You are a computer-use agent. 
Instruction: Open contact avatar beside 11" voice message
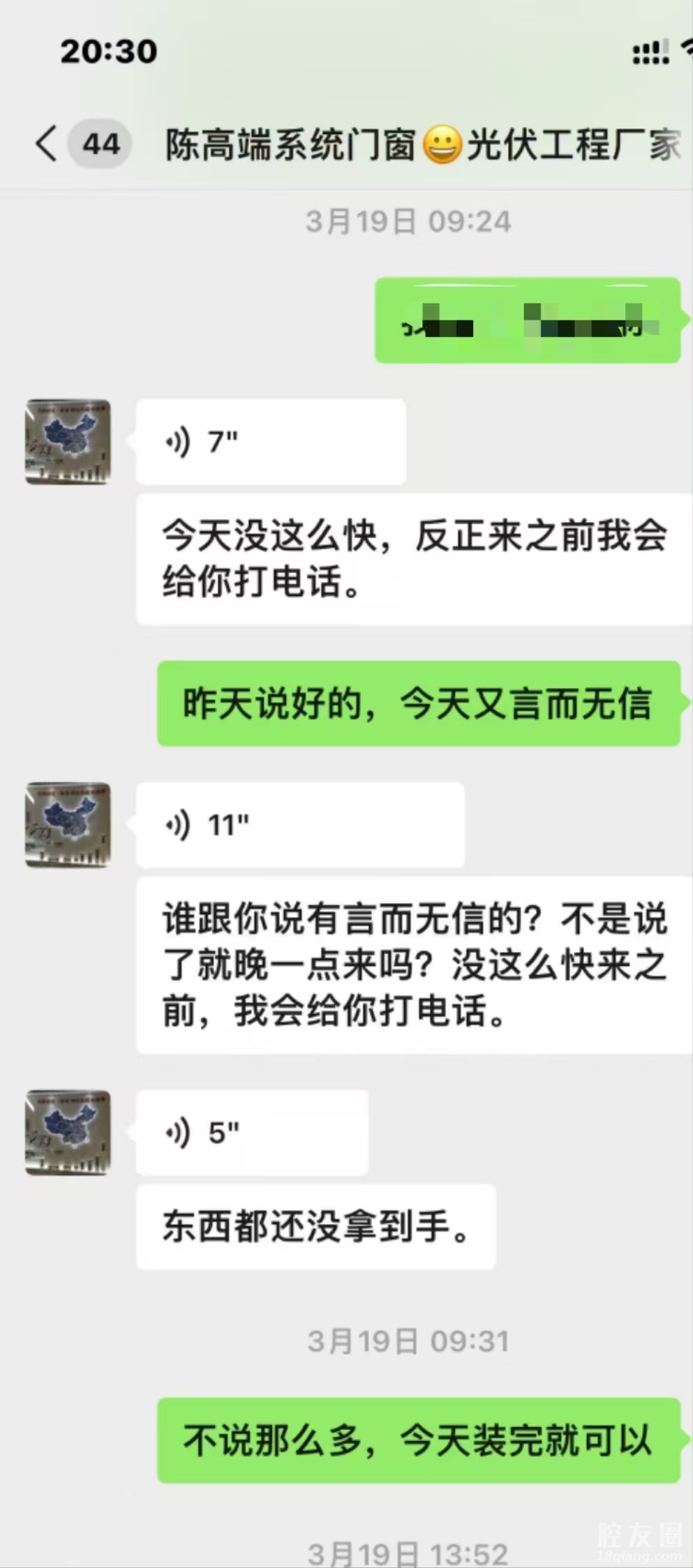coord(68,825)
